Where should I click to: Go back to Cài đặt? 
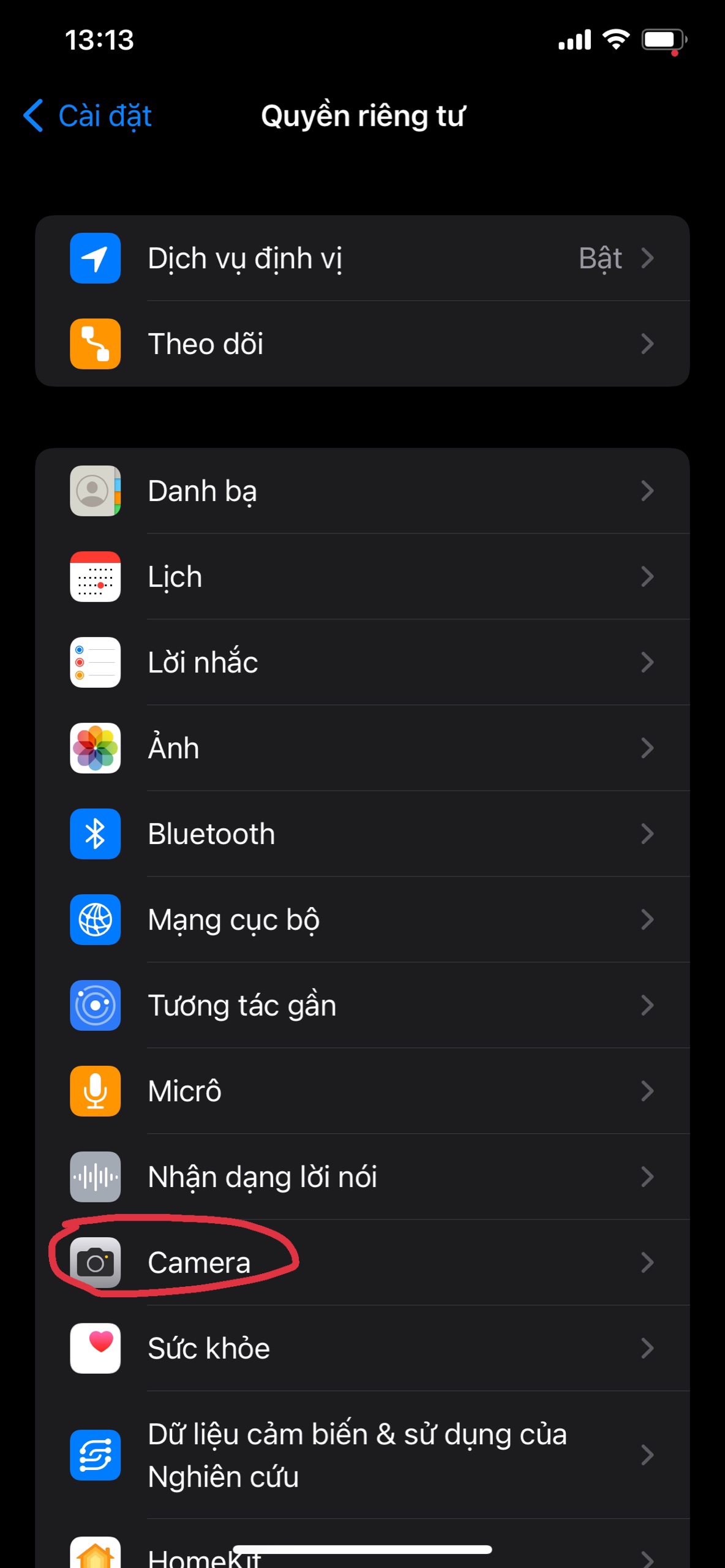[x=87, y=116]
